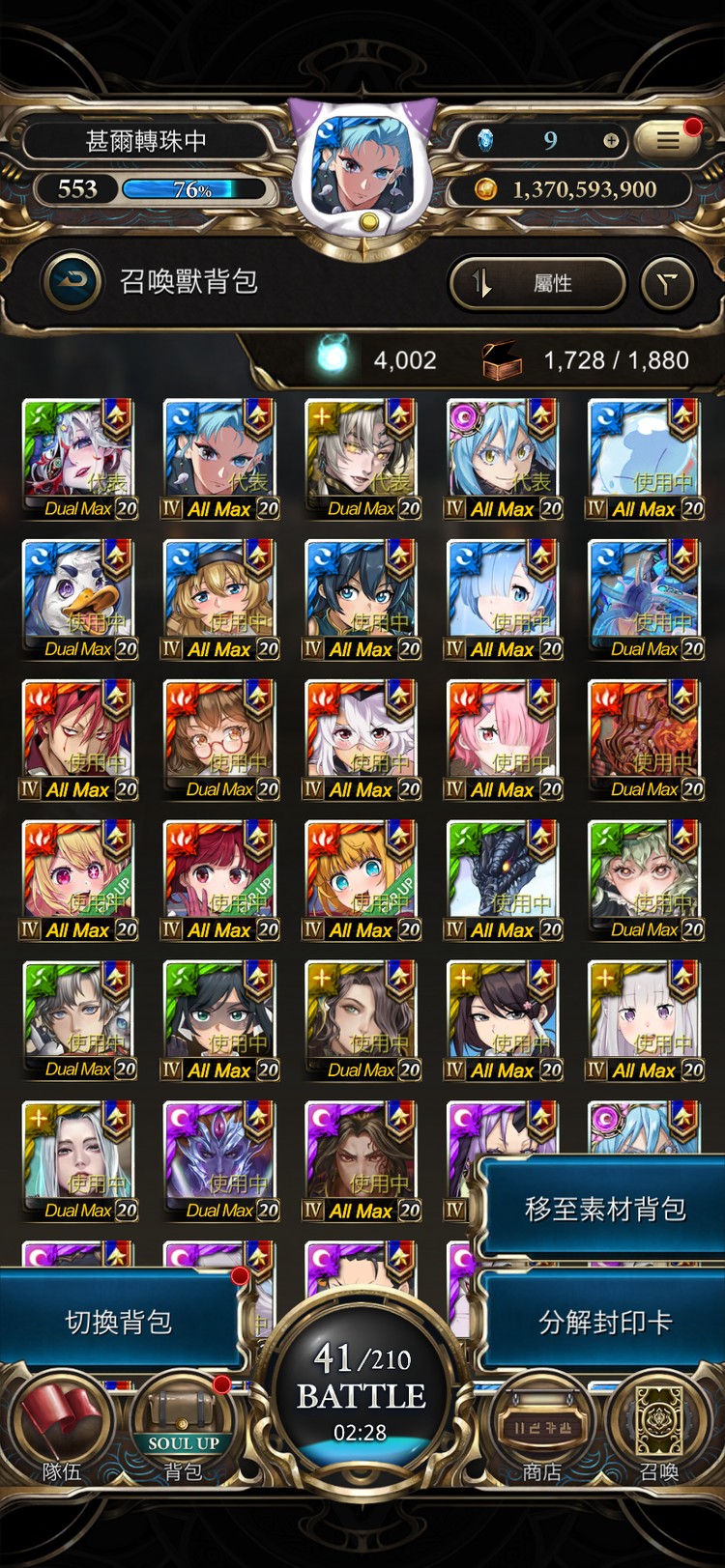725x1568 pixels.
Task: Open the 屬性 sort button
Action: (537, 283)
